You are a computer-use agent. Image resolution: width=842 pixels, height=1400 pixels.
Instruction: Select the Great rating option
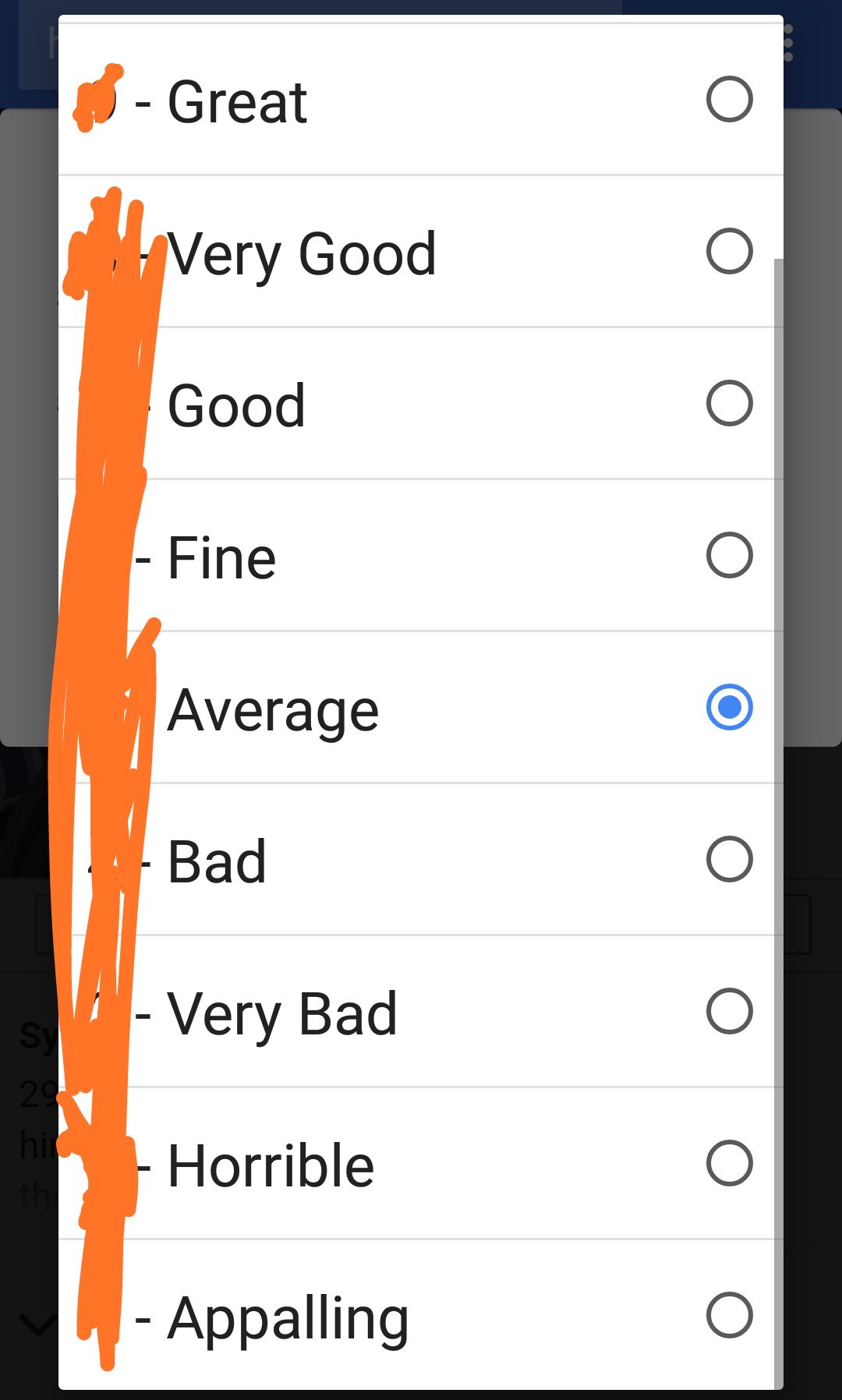729,100
